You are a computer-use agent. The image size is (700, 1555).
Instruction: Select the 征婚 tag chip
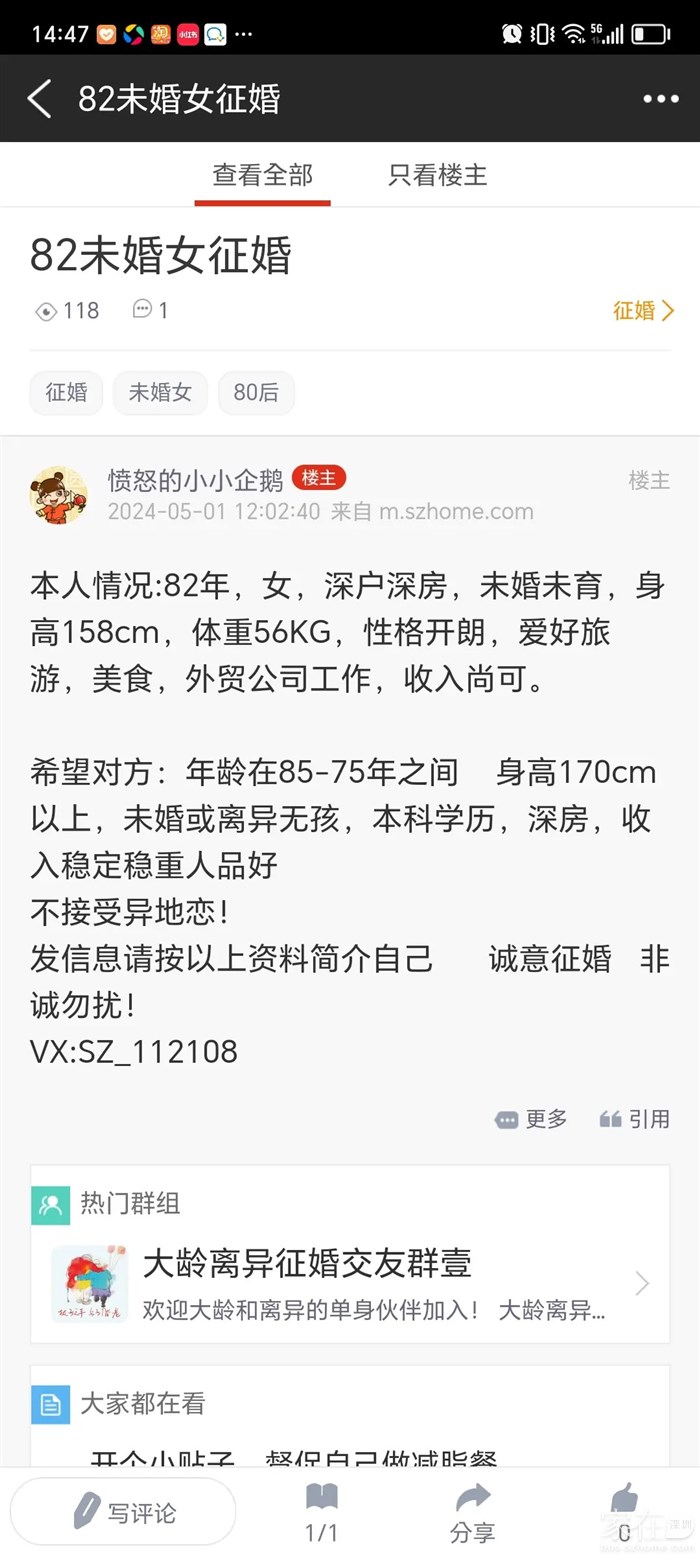pyautogui.click(x=66, y=392)
